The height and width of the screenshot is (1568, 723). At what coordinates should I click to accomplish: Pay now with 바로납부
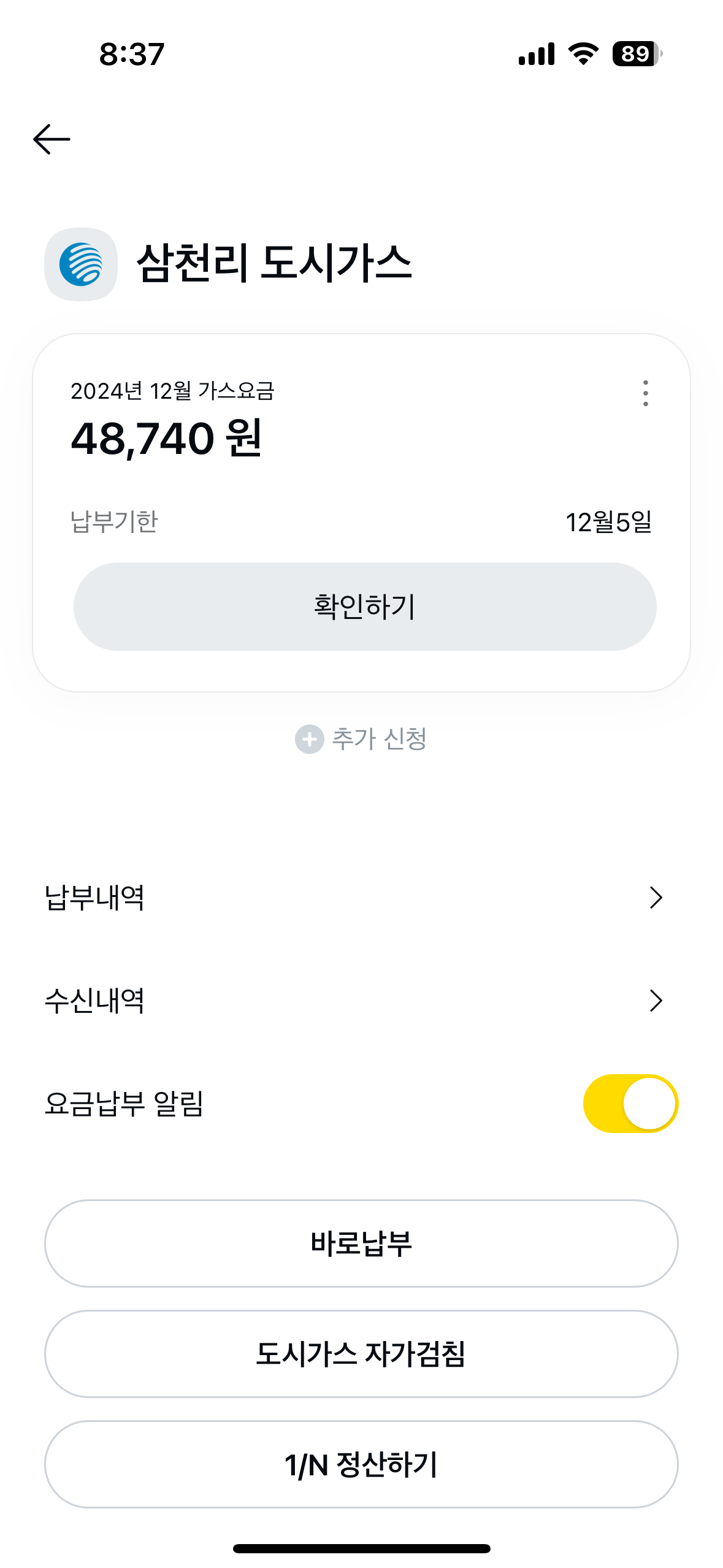[361, 1243]
